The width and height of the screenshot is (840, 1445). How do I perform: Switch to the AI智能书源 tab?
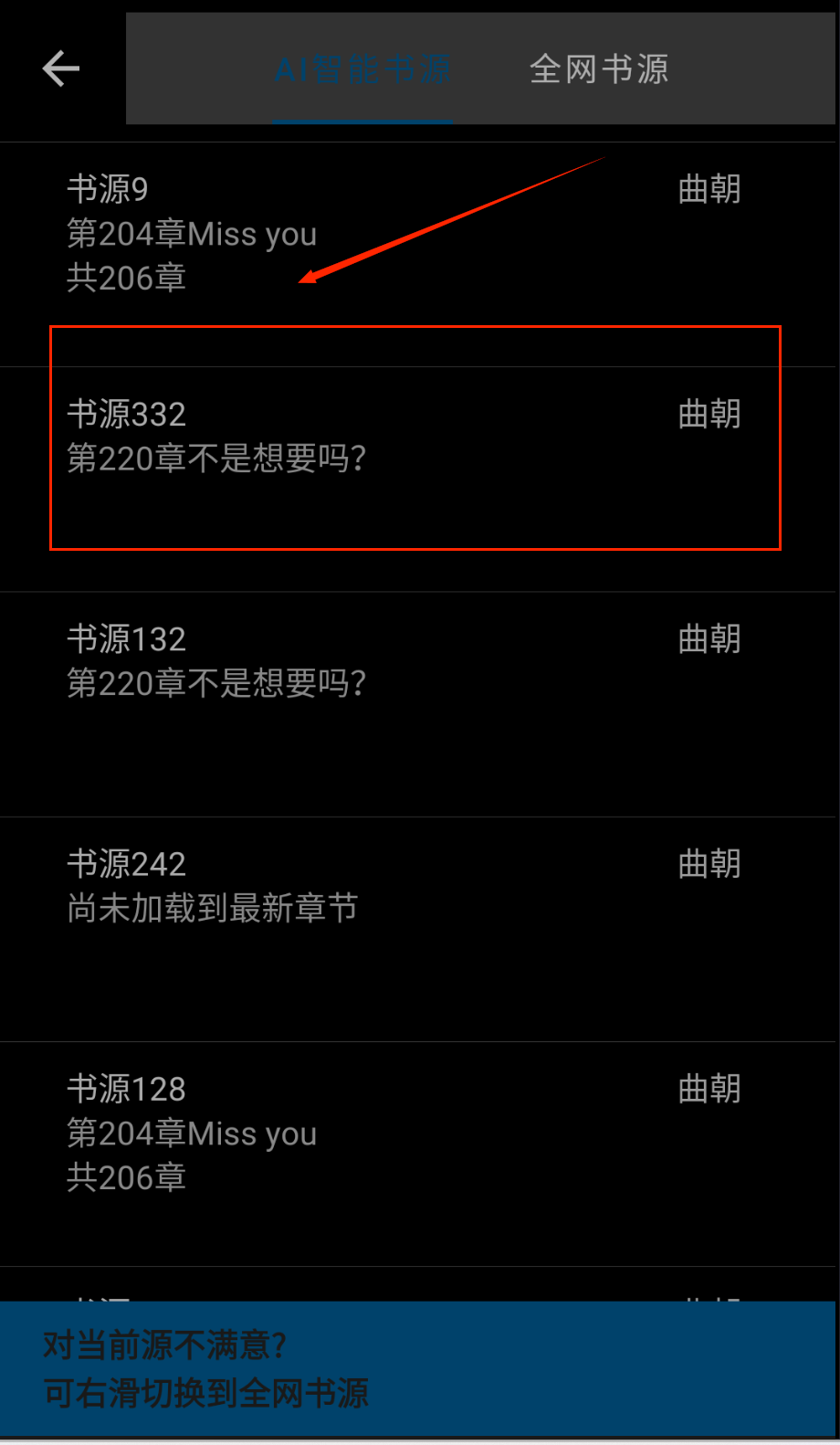click(x=362, y=69)
